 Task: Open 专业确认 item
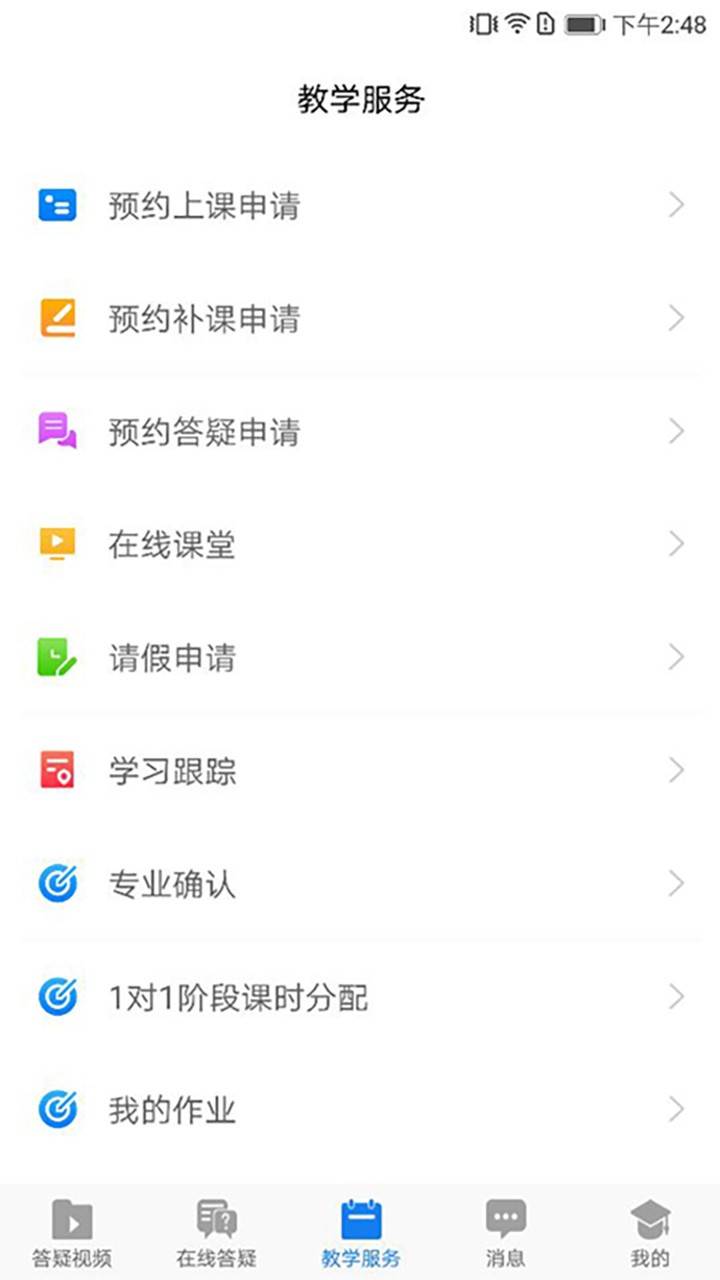pos(360,884)
